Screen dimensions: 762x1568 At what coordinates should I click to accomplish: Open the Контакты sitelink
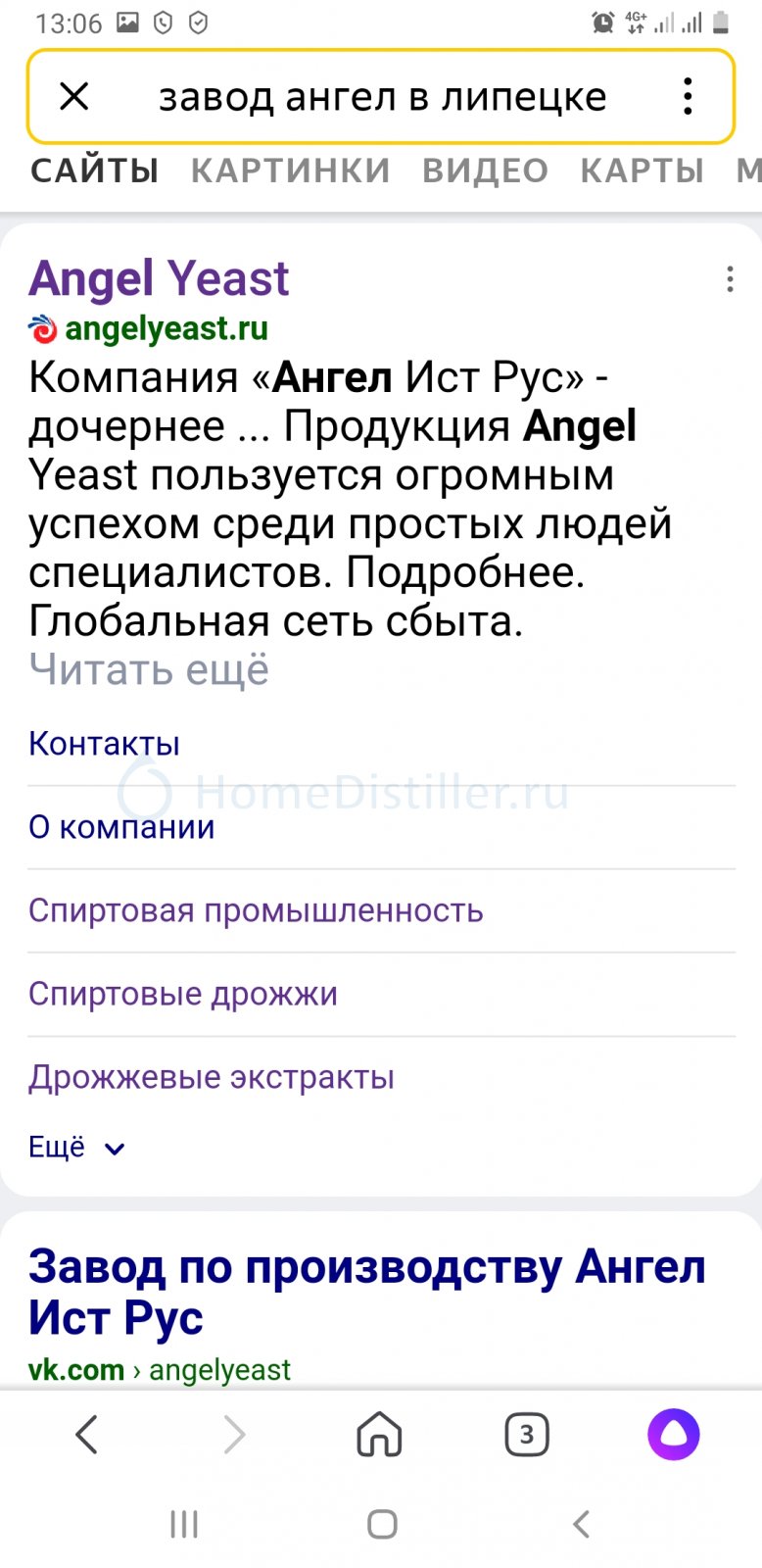(104, 744)
